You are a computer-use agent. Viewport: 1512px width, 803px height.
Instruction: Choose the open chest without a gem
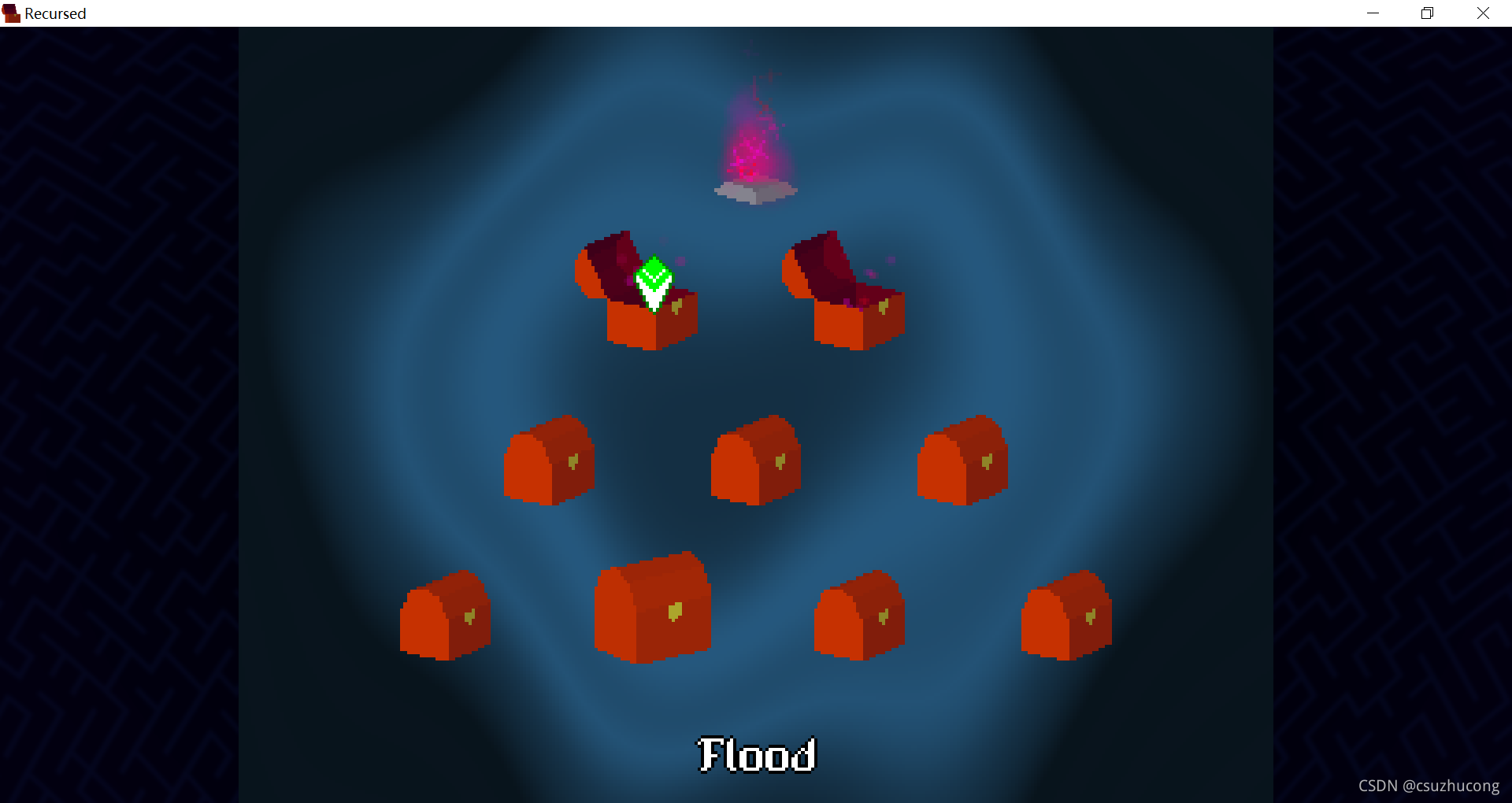point(845,297)
